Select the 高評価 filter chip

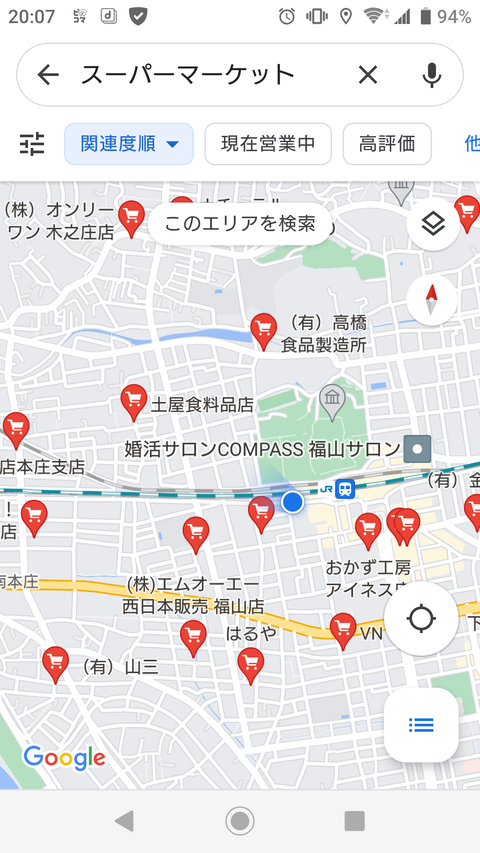pyautogui.click(x=387, y=144)
